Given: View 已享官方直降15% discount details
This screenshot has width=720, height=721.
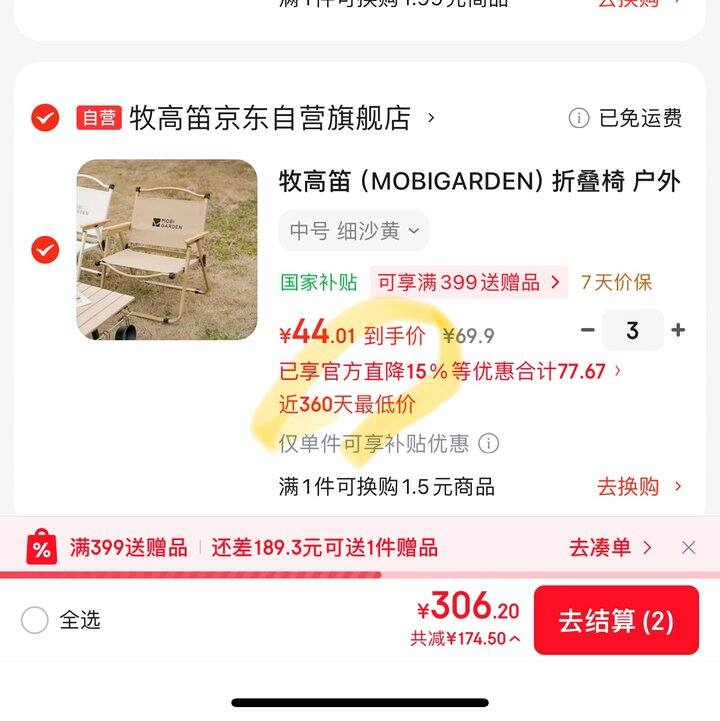Looking at the screenshot, I should pos(450,371).
